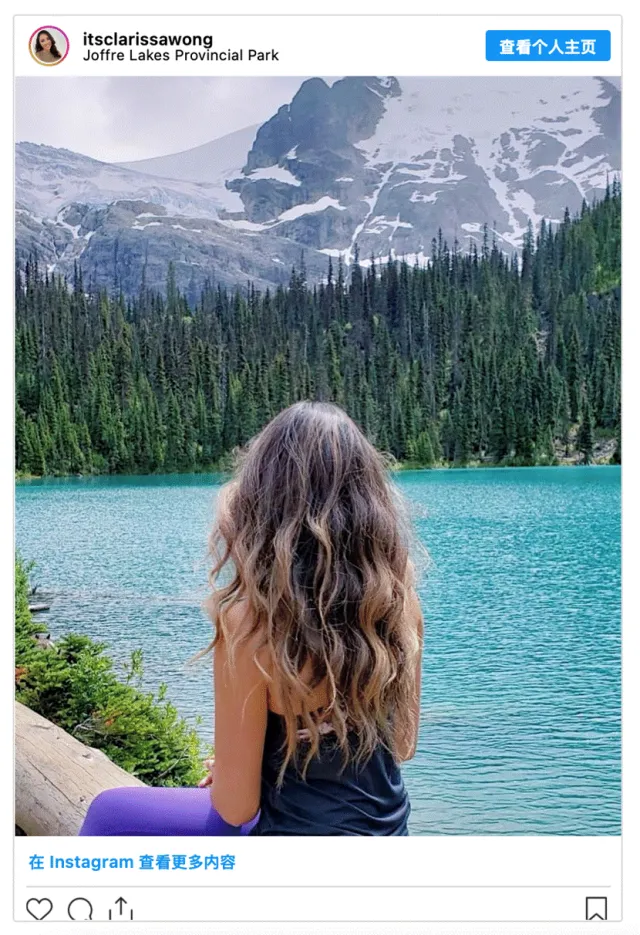Viewport: 640px width, 935px height.
Task: Open itsclarissawong's profile picture
Action: coord(48,46)
